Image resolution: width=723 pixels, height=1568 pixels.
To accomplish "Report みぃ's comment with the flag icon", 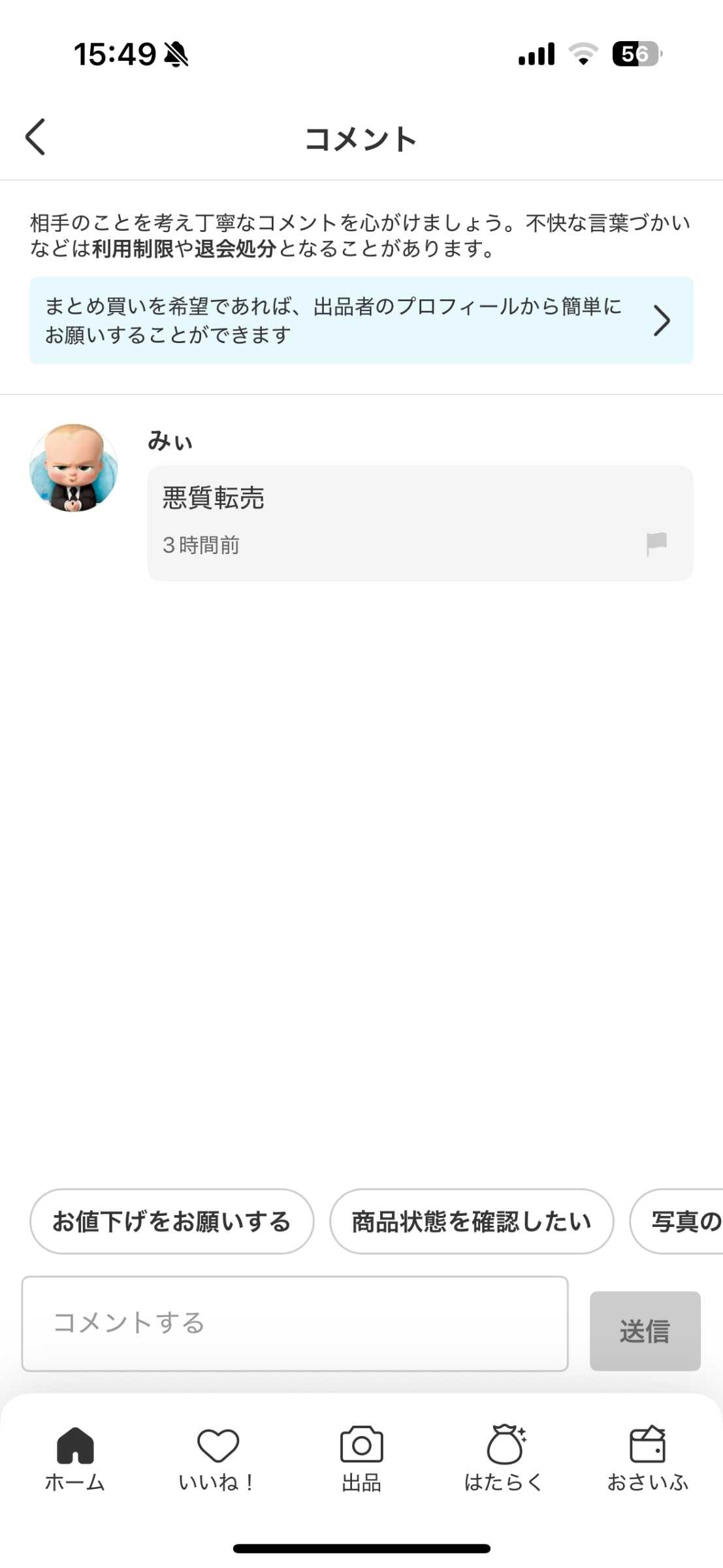I will click(656, 544).
